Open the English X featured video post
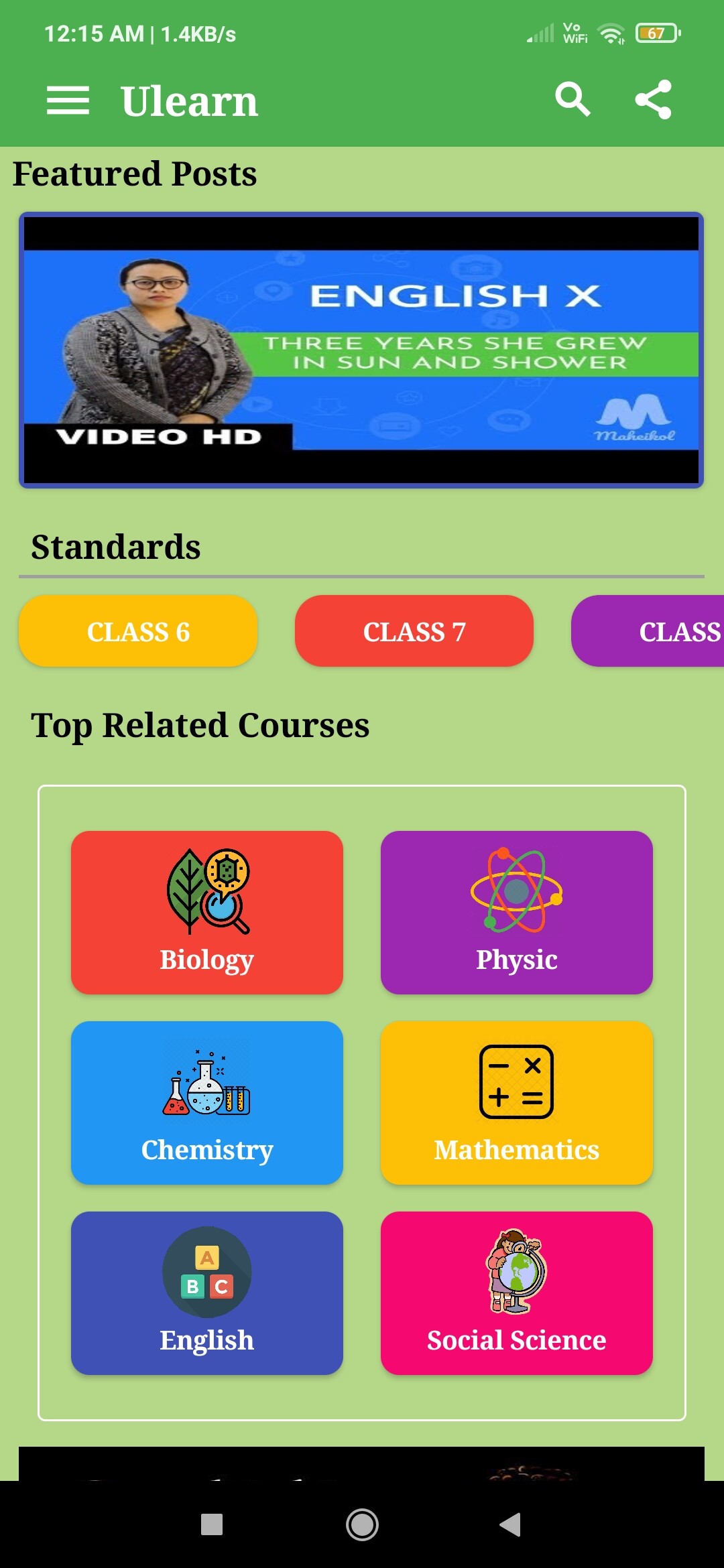 pos(361,350)
